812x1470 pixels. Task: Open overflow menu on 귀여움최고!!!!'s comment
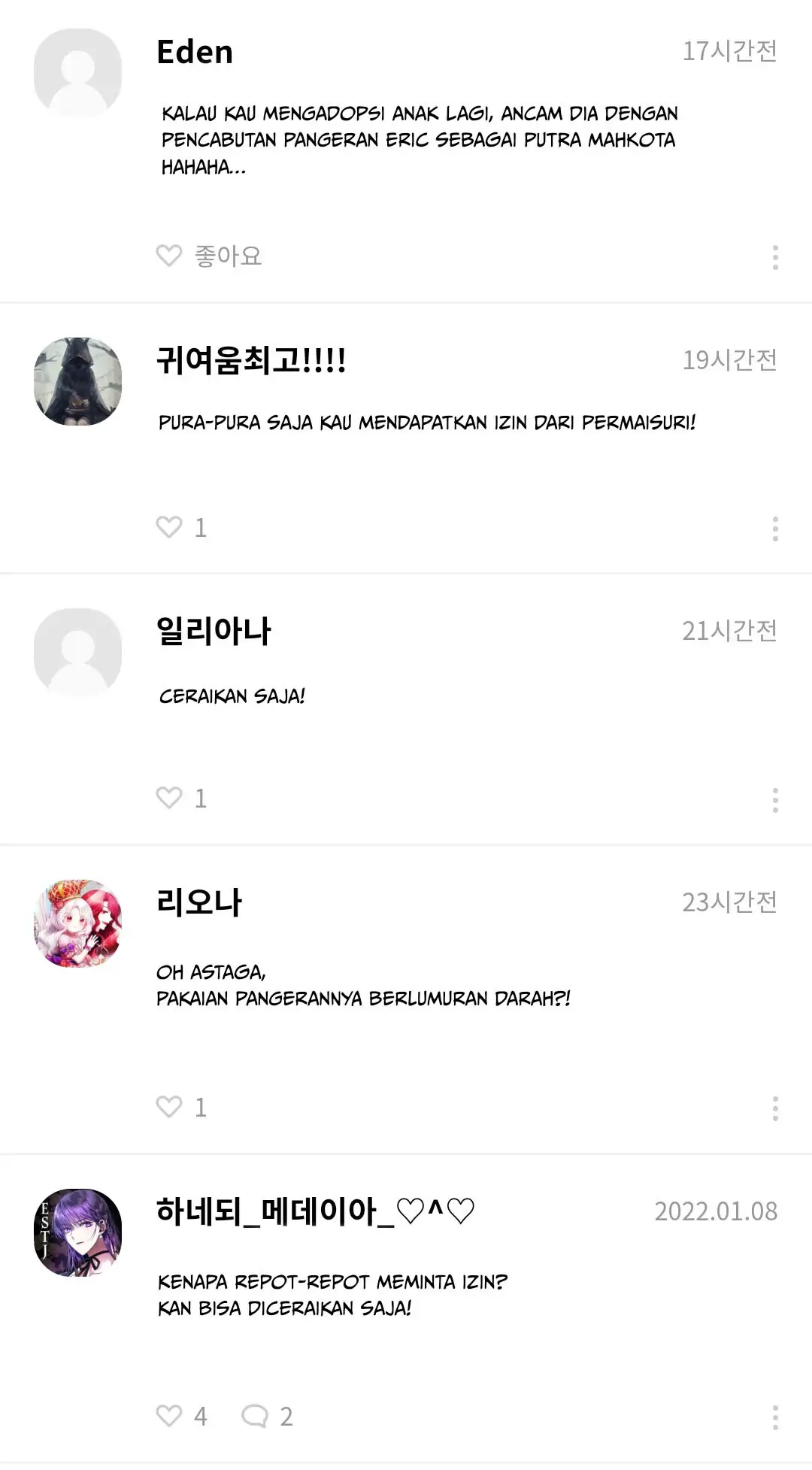[775, 529]
